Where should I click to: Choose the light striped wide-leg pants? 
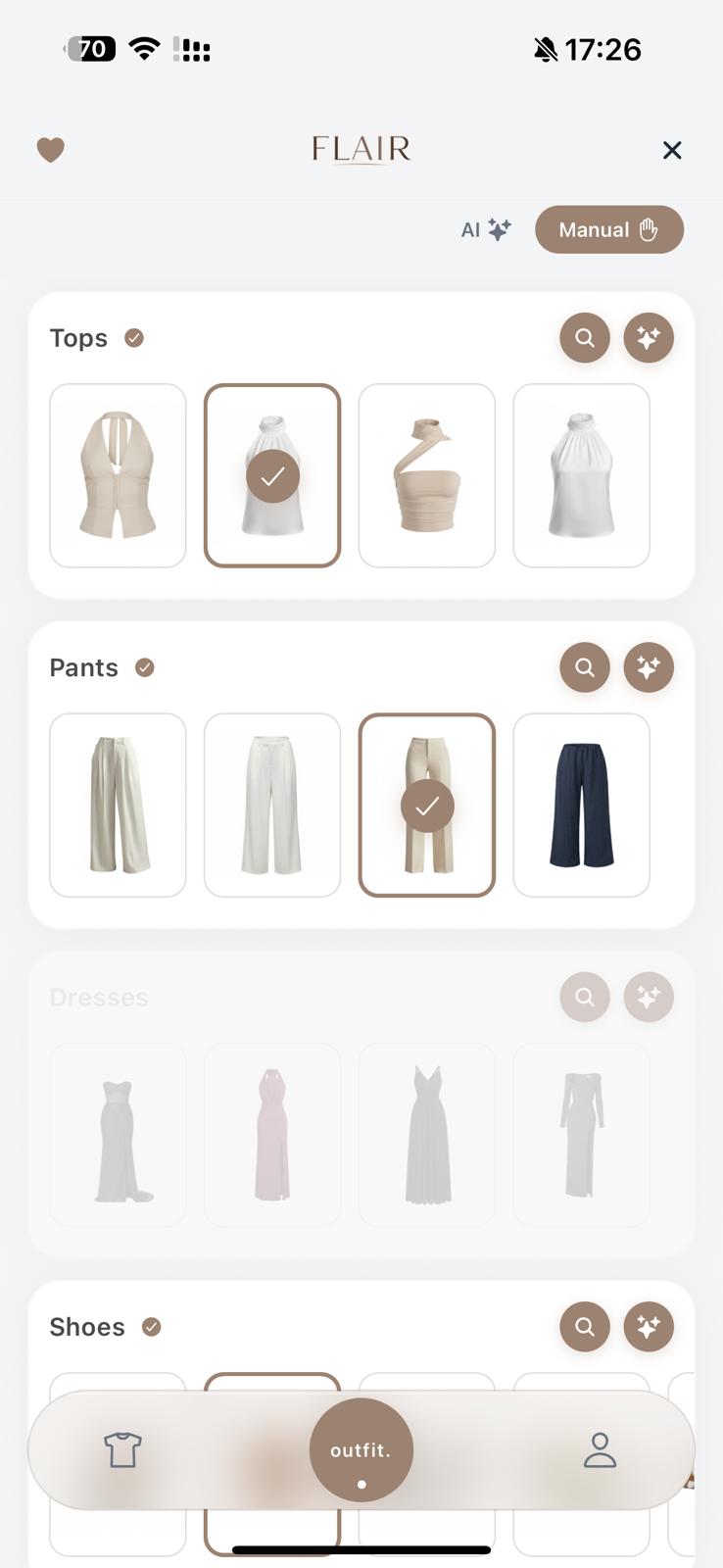[x=118, y=805]
